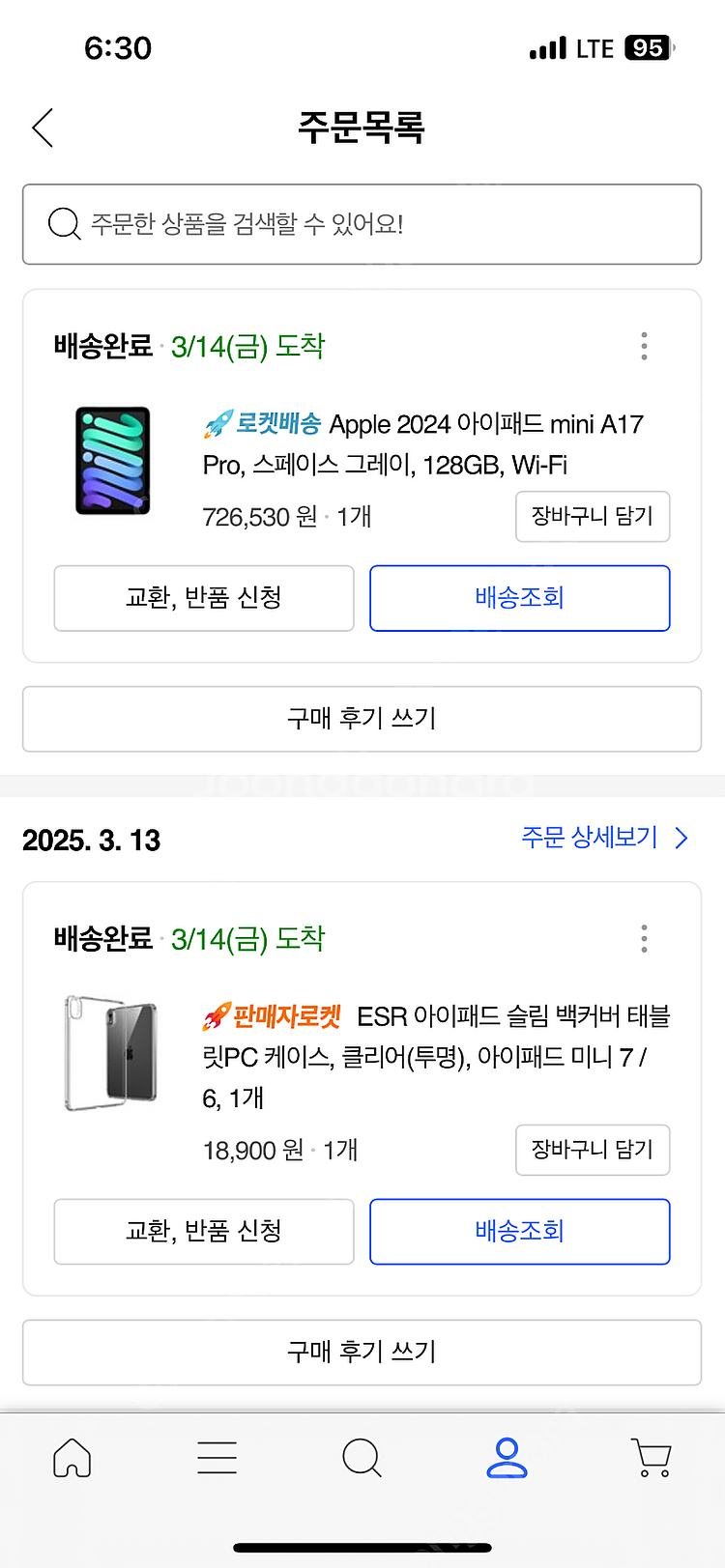Open more options for the ESR case order
The width and height of the screenshot is (725, 1568).
[x=644, y=938]
